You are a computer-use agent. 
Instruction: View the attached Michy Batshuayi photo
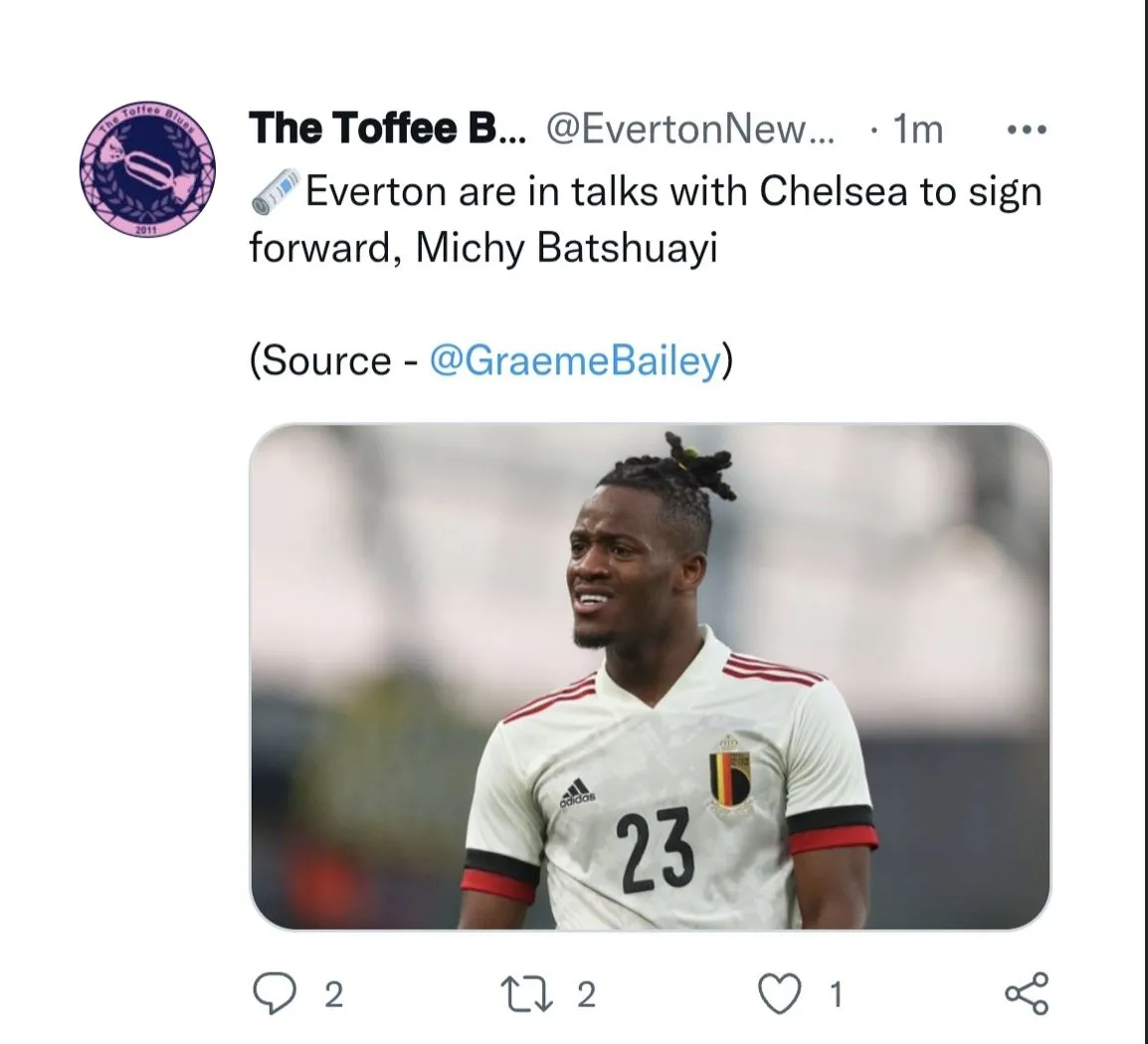tap(650, 677)
